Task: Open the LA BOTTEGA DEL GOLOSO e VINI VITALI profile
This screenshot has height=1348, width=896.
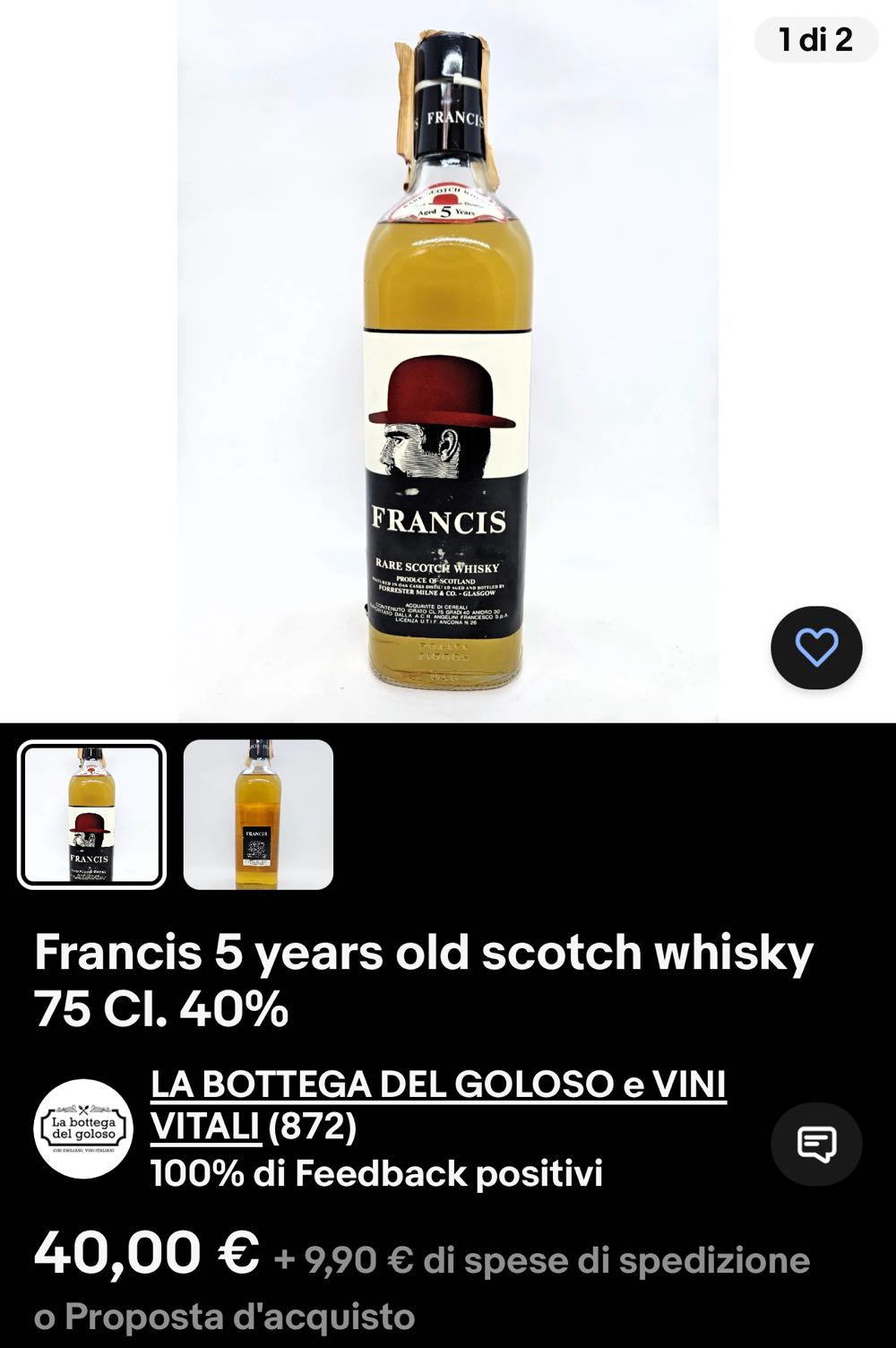Action: click(x=439, y=1088)
